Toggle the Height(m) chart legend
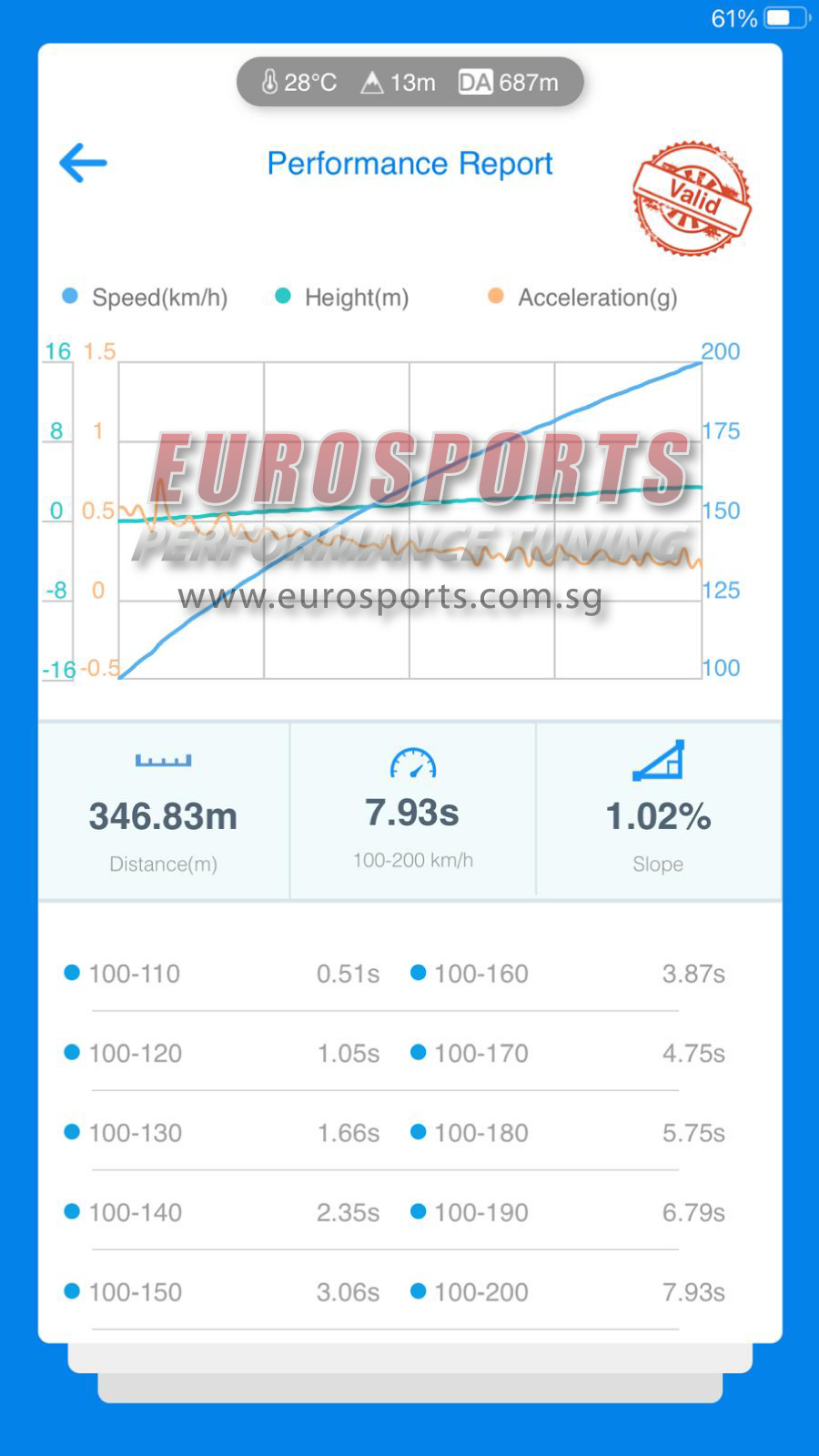 point(342,298)
